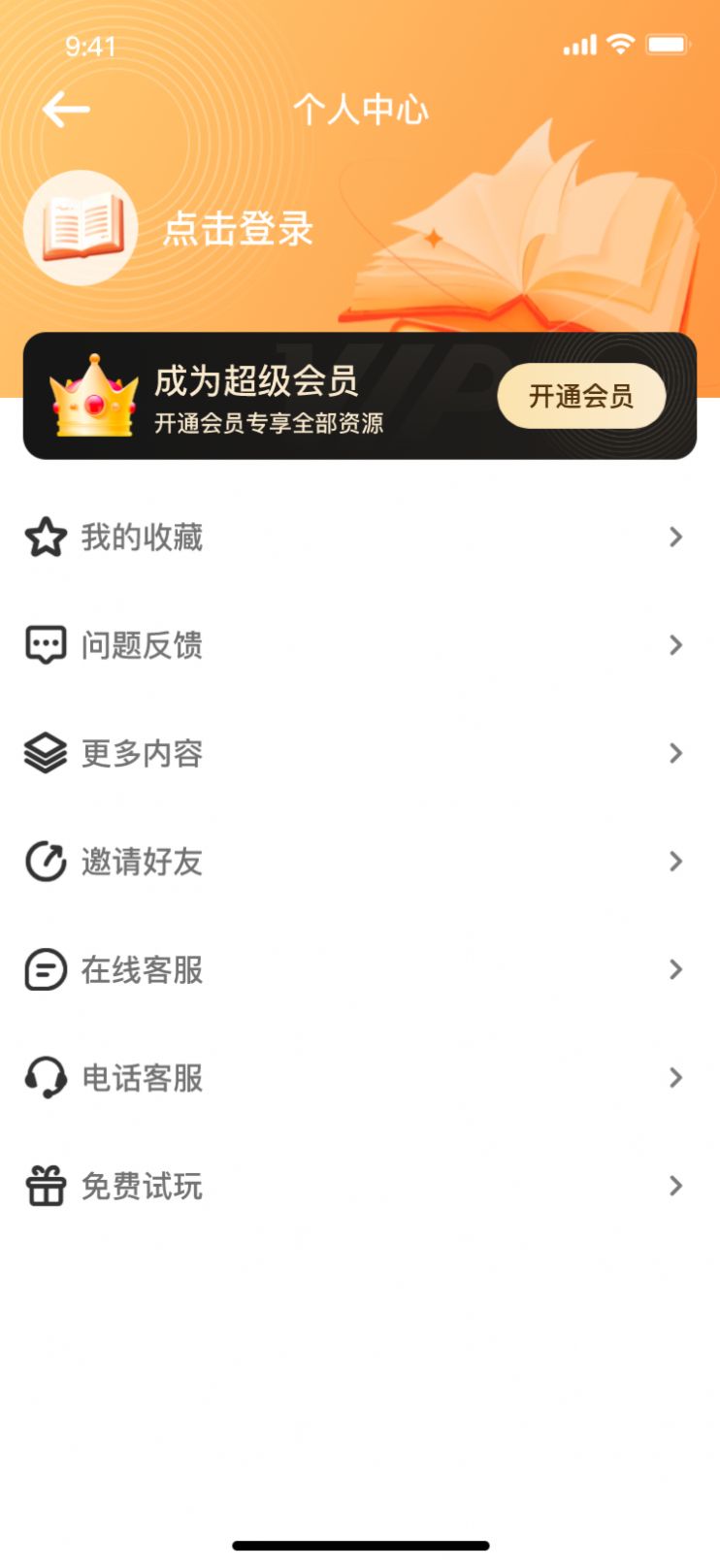This screenshot has width=720, height=1568.
Task: Click the compass icon beside 邀请好友
Action: pos(43,861)
